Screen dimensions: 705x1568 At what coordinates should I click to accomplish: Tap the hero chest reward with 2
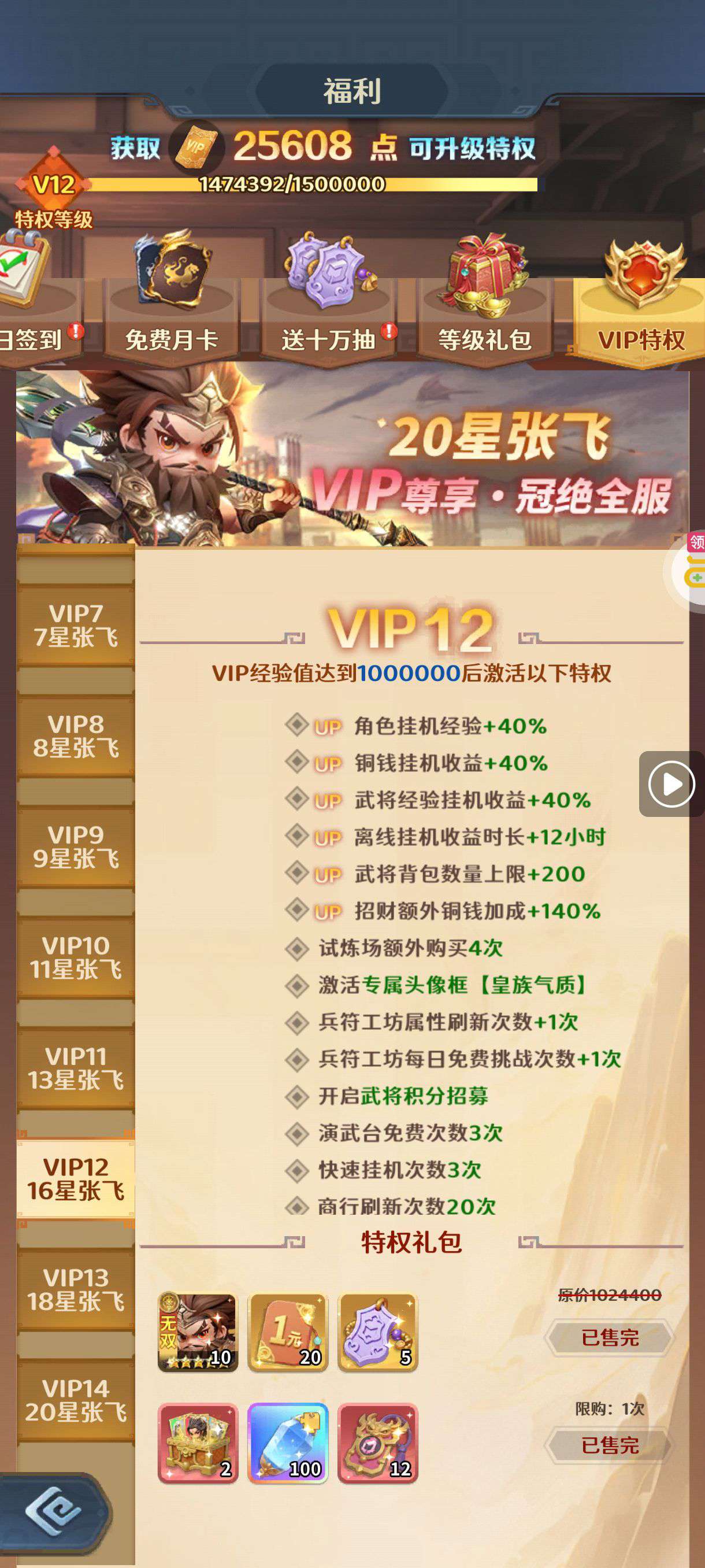197,1444
